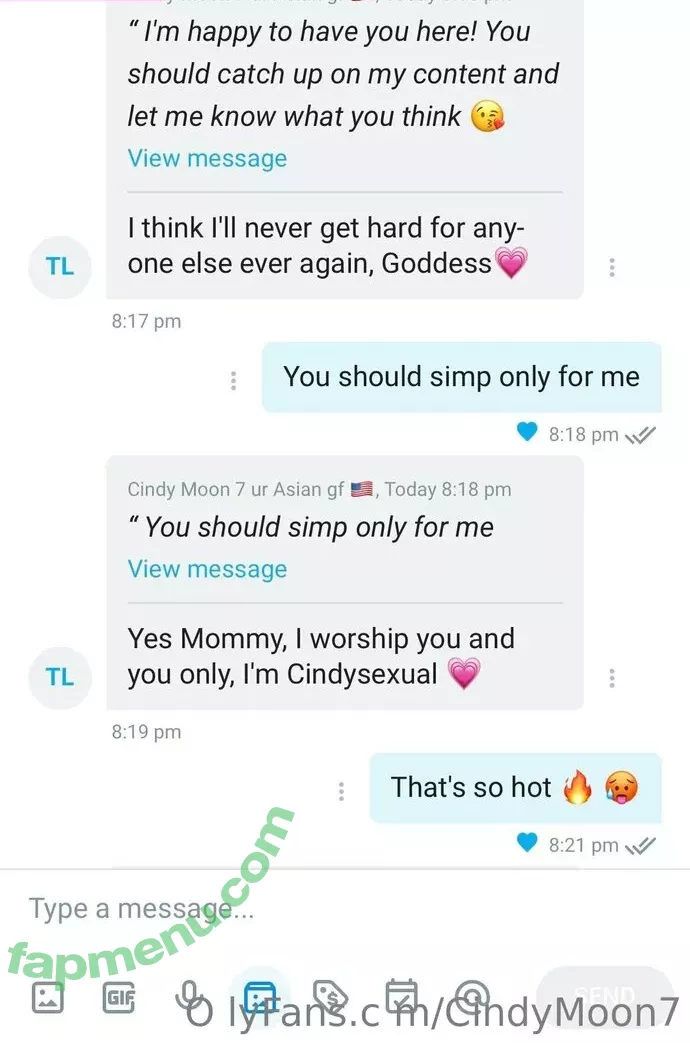Image resolution: width=690 pixels, height=1043 pixels.
Task: Open the GIF picker
Action: [x=118, y=996]
